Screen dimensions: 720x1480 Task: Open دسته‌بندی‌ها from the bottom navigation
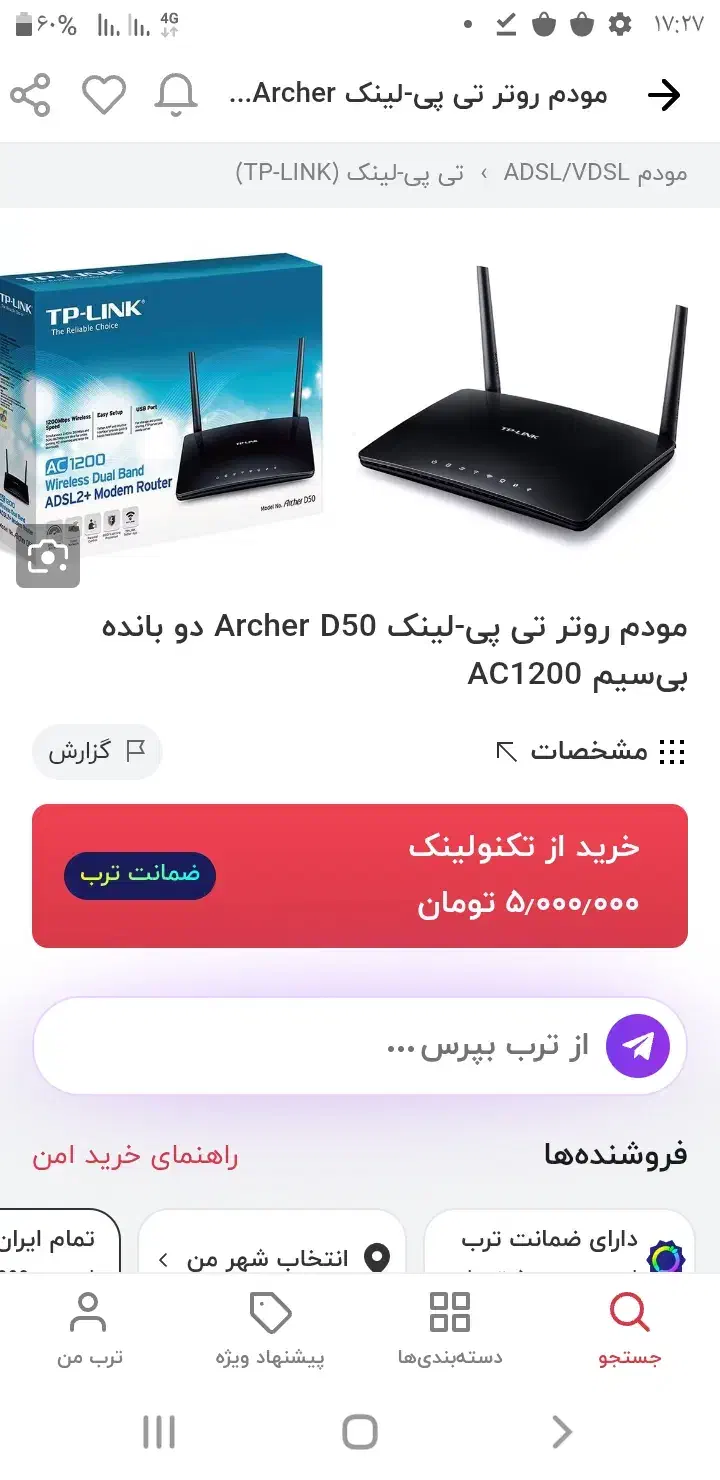click(x=451, y=1330)
